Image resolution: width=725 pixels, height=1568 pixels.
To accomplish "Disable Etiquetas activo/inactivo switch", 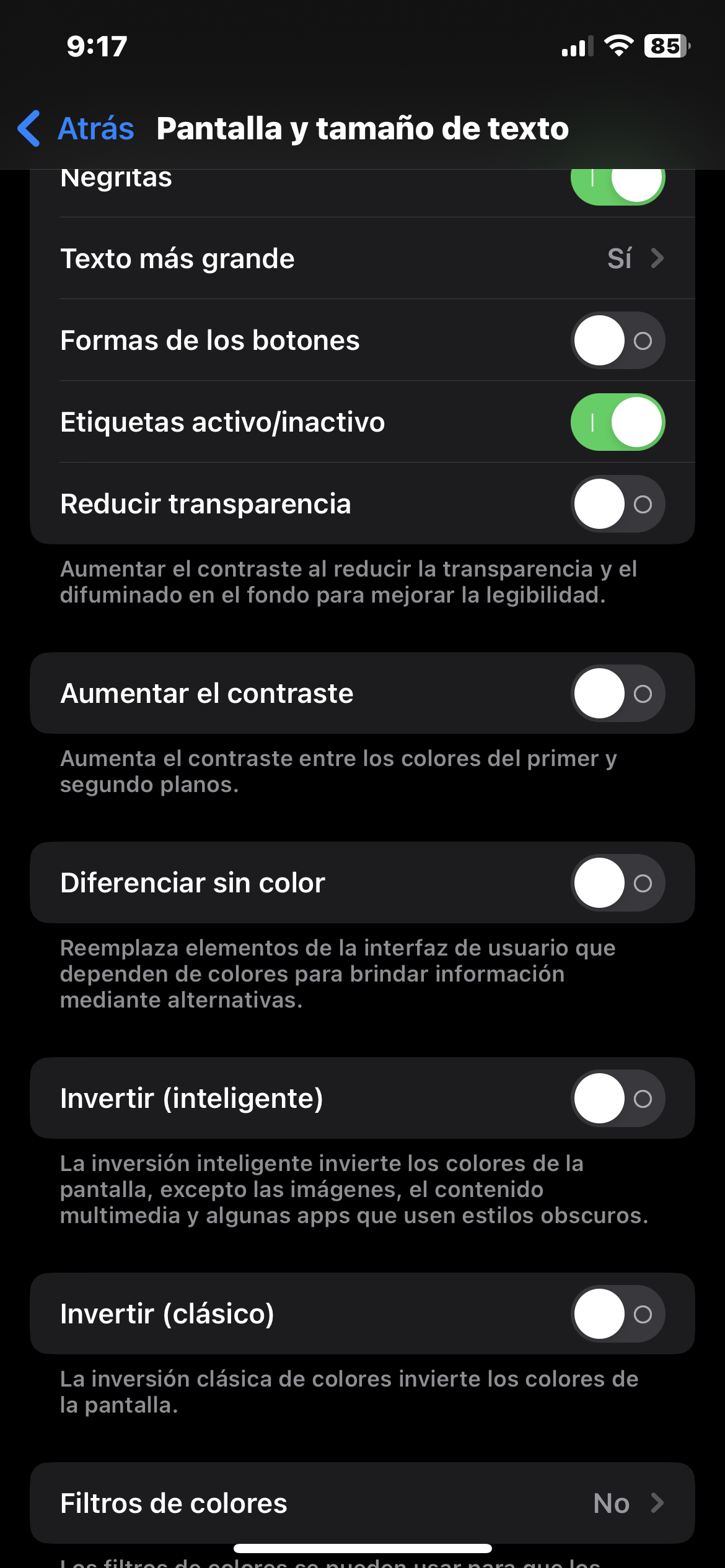I will tap(617, 422).
